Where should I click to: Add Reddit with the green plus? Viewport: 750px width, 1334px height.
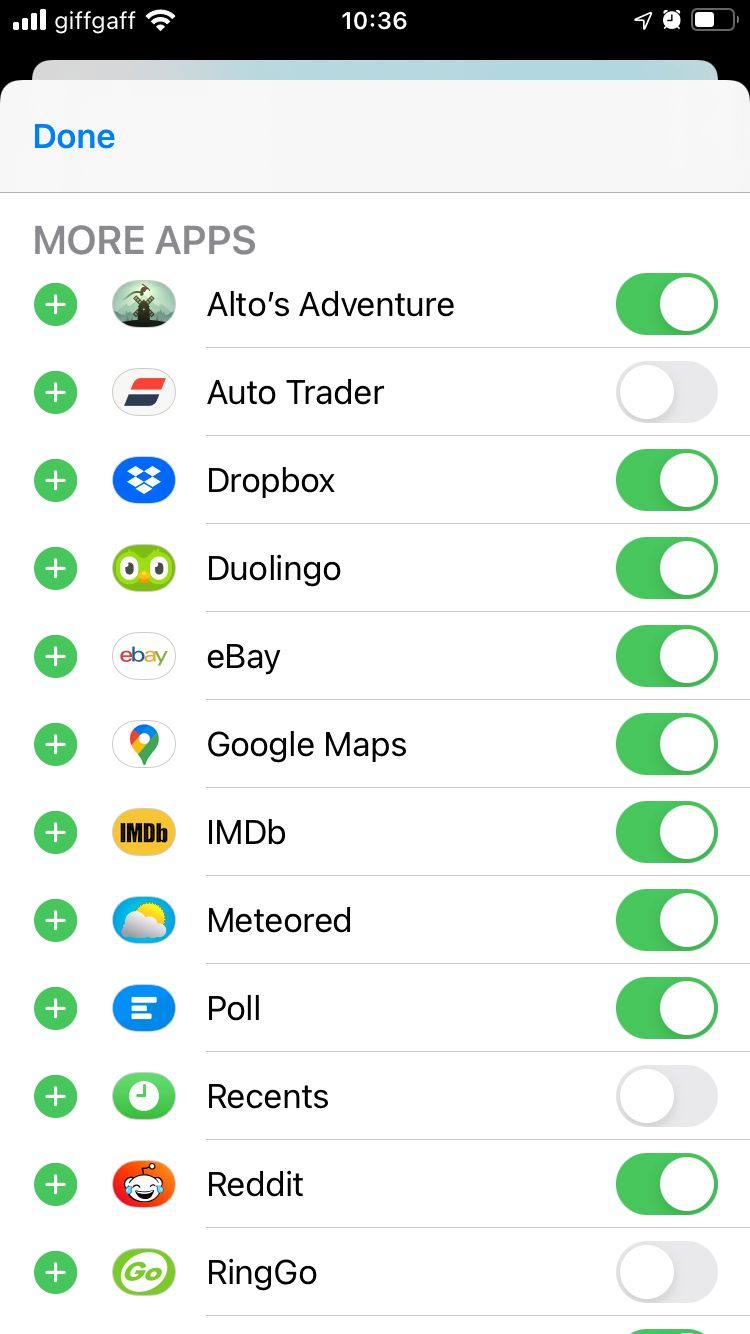56,1185
